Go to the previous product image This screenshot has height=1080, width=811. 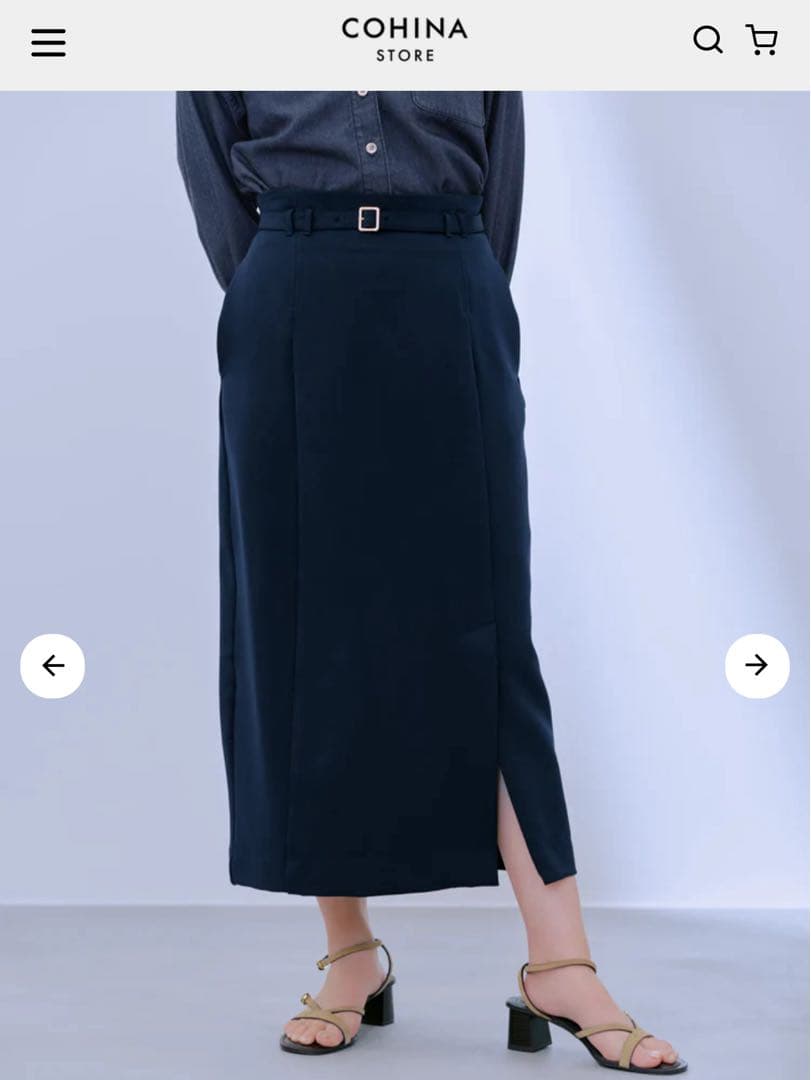tap(52, 665)
